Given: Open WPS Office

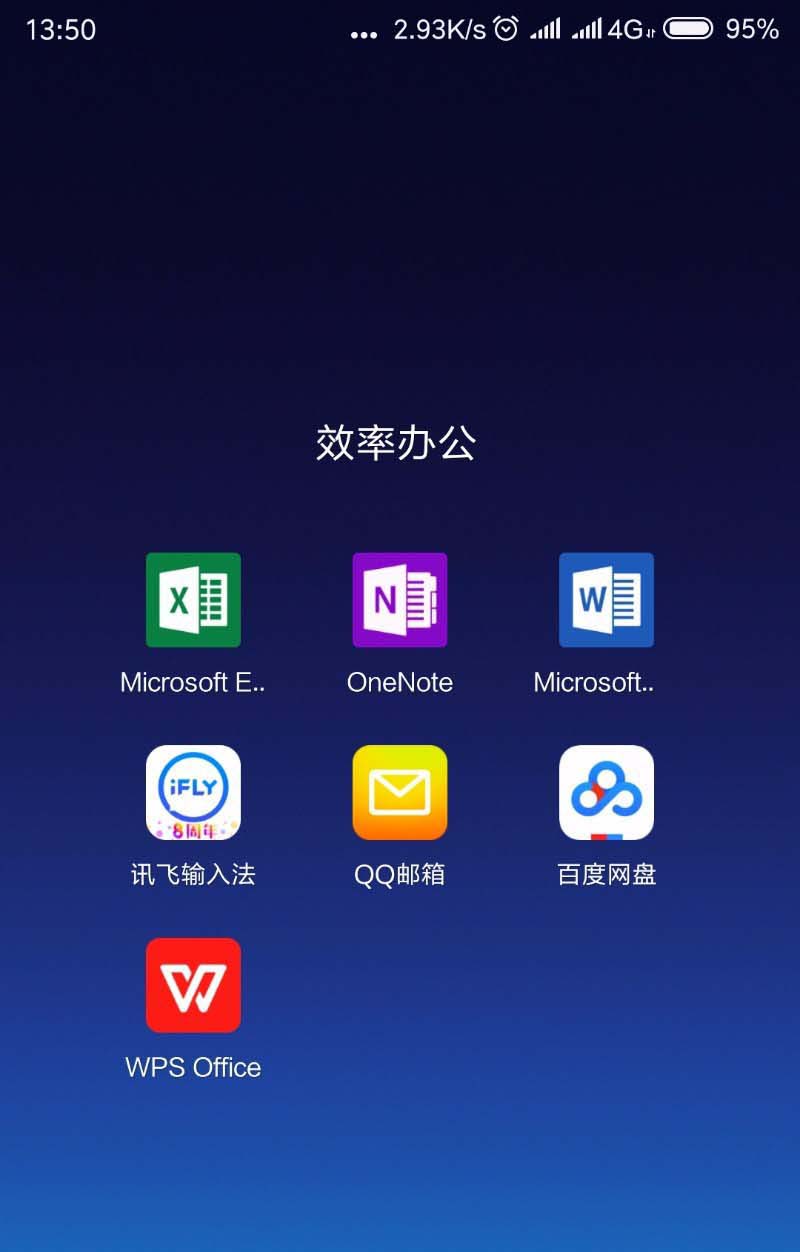Looking at the screenshot, I should [x=193, y=986].
